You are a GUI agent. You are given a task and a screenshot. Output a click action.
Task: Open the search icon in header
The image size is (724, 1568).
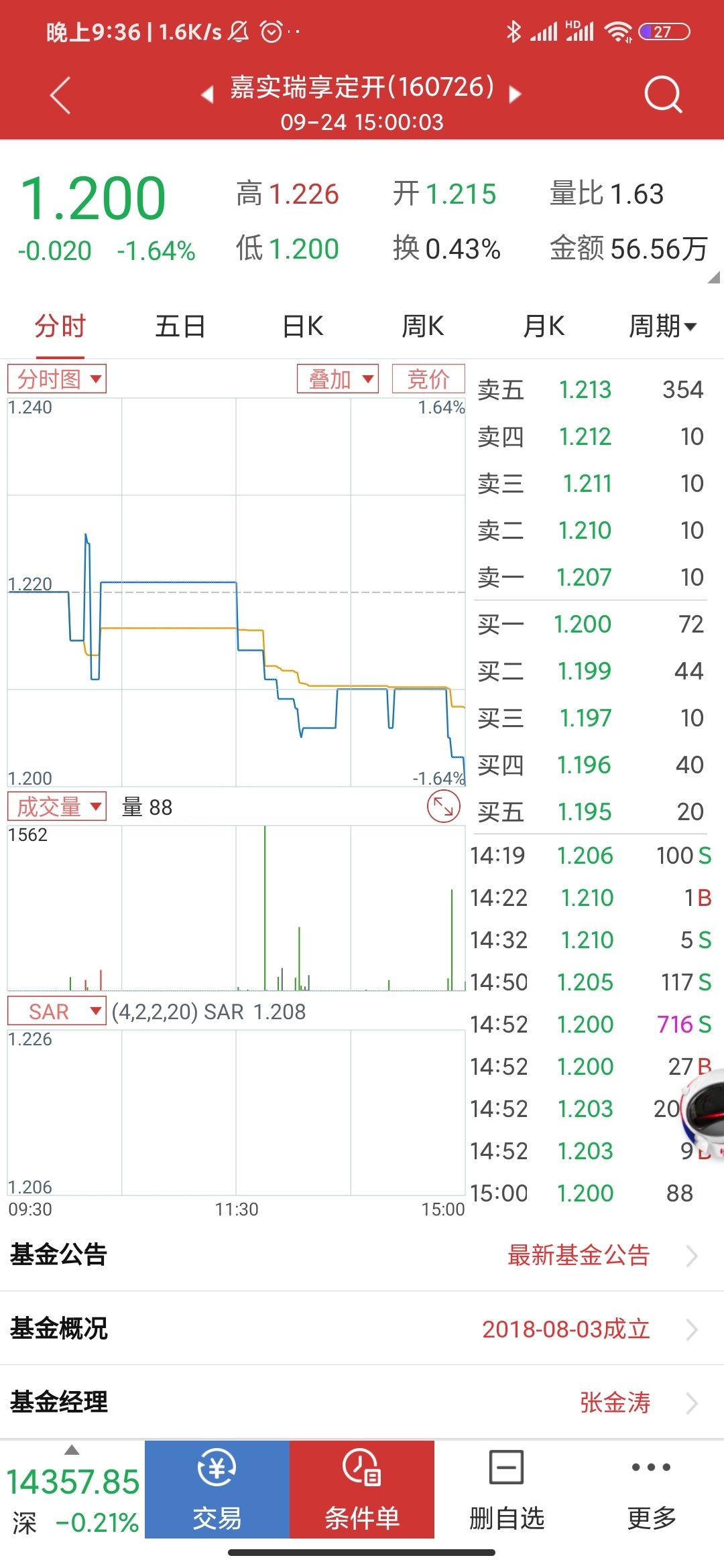pyautogui.click(x=662, y=94)
